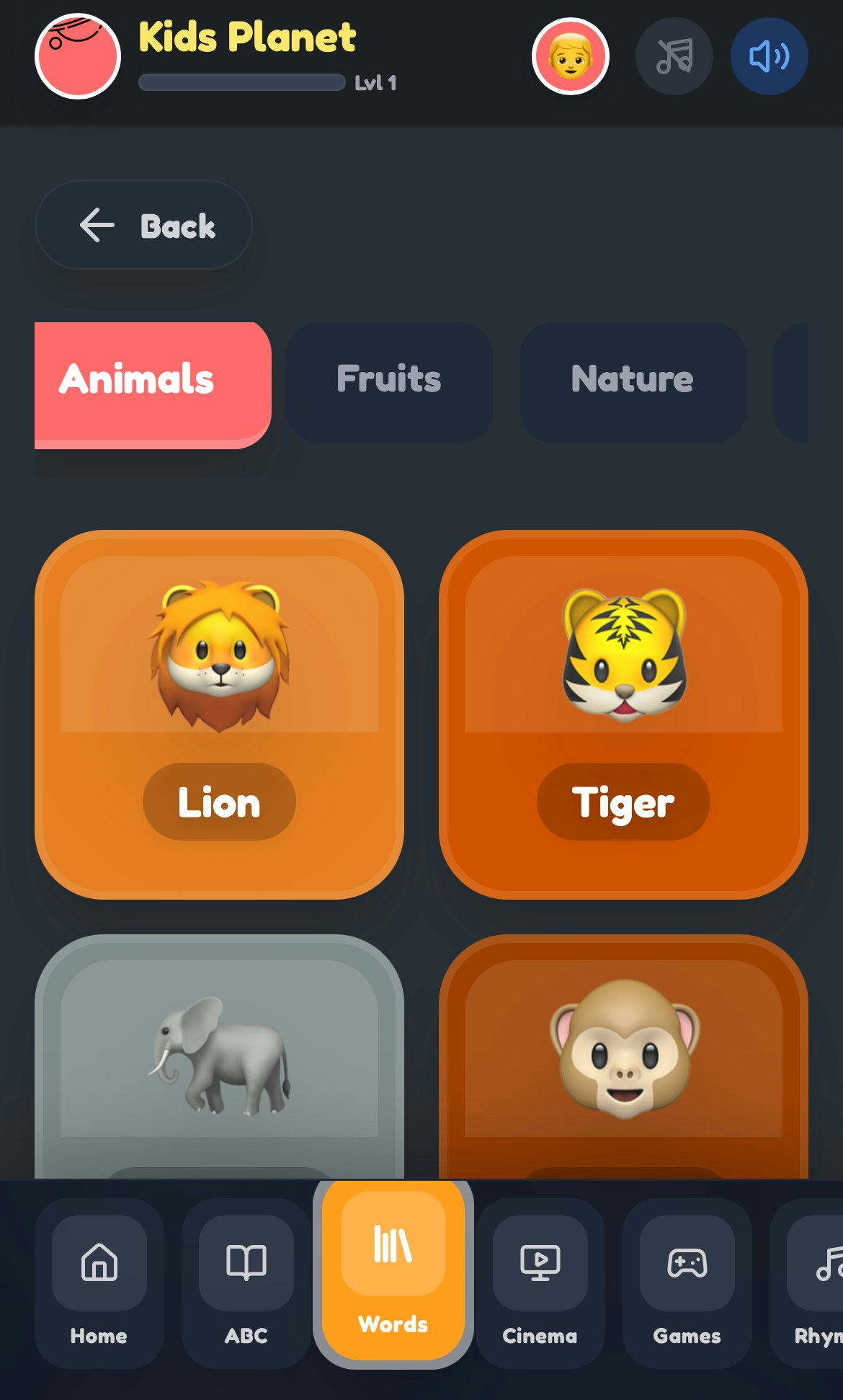Open the Tiger word card
The image size is (843, 1400).
(x=623, y=714)
